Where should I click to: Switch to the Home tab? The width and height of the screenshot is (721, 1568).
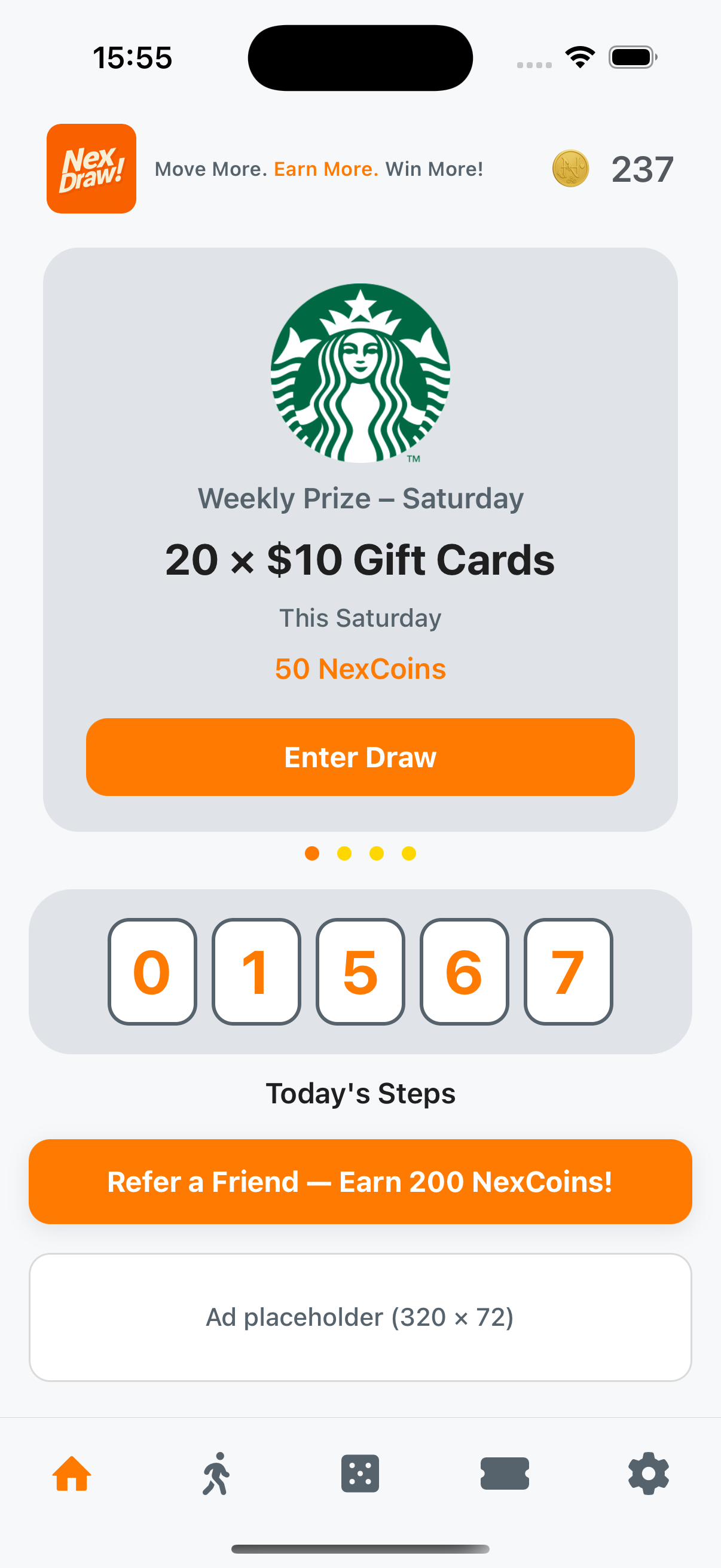[x=72, y=1474]
